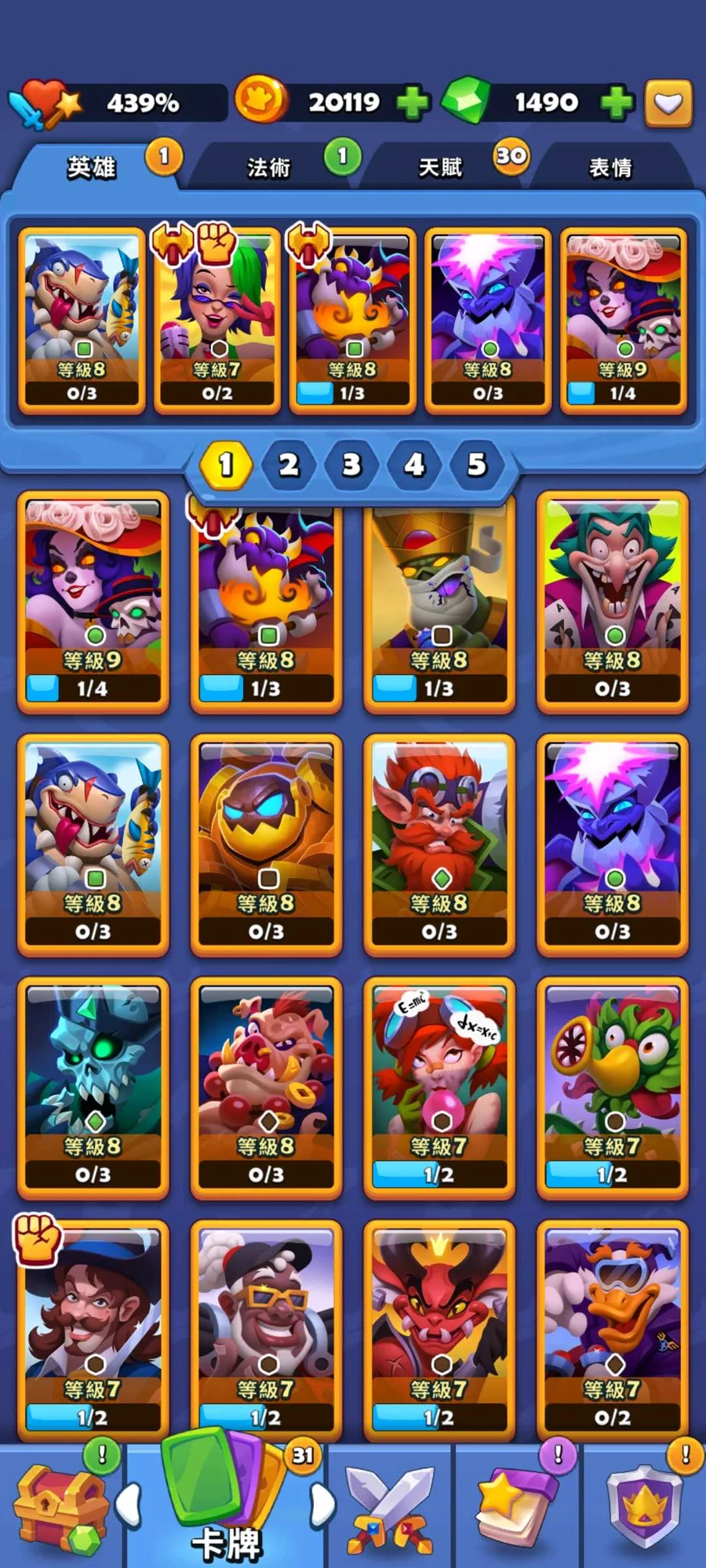Open the bubblegum scientist girl hero card
This screenshot has height=1568, width=706.
pyautogui.click(x=439, y=1088)
